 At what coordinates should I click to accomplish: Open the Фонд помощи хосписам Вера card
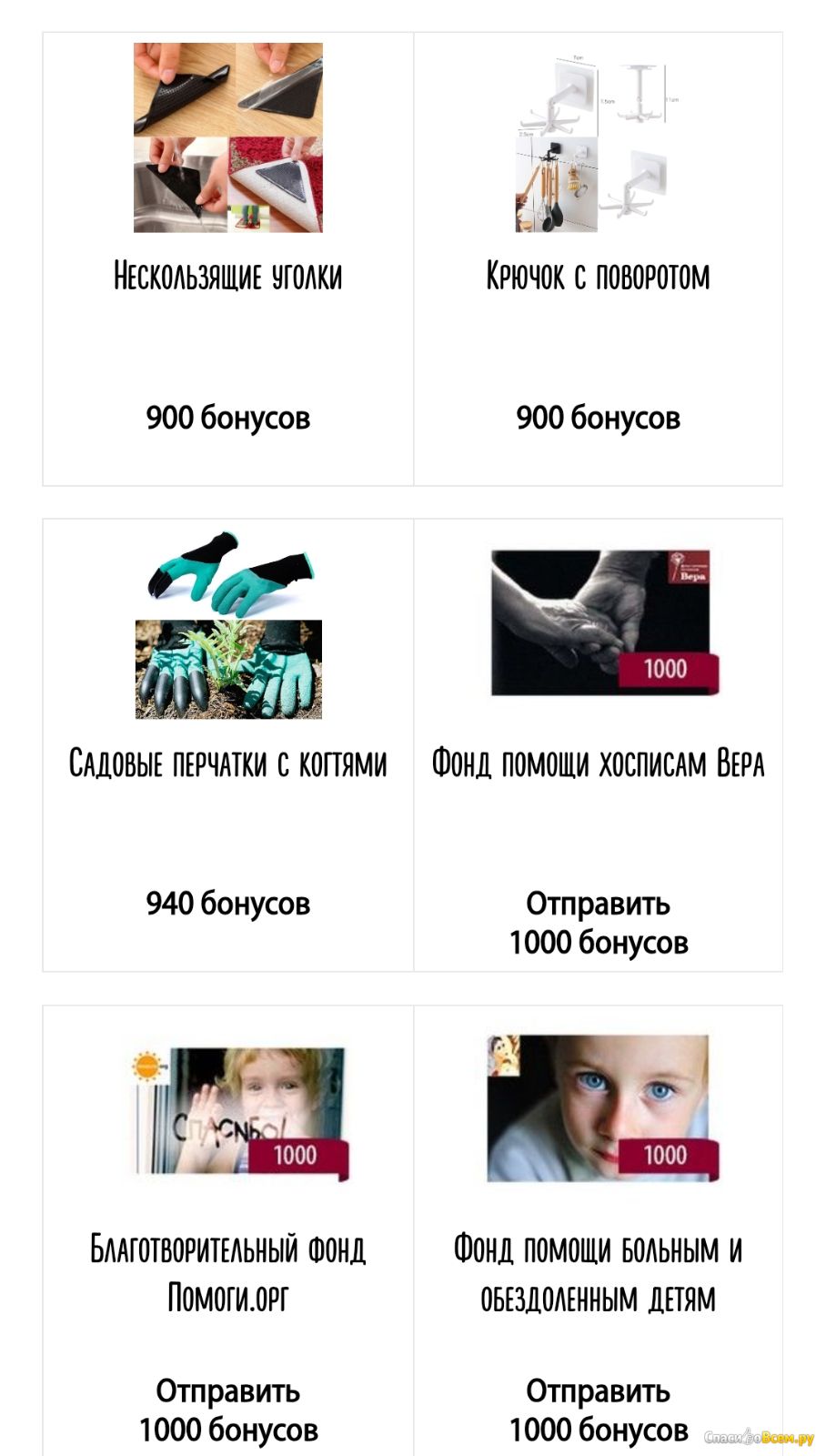[599, 745]
